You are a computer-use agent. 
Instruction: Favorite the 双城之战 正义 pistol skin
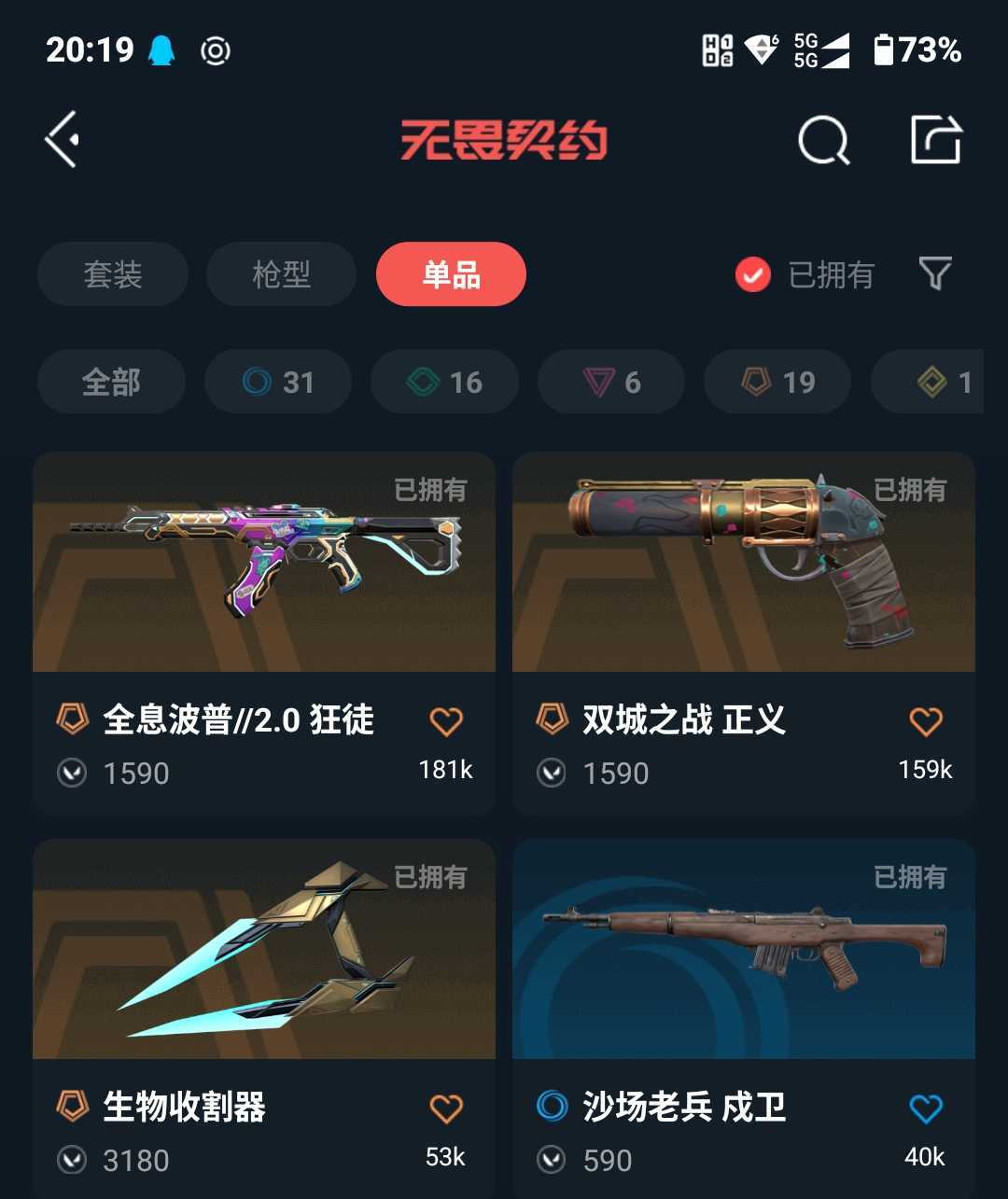pyautogui.click(x=925, y=720)
